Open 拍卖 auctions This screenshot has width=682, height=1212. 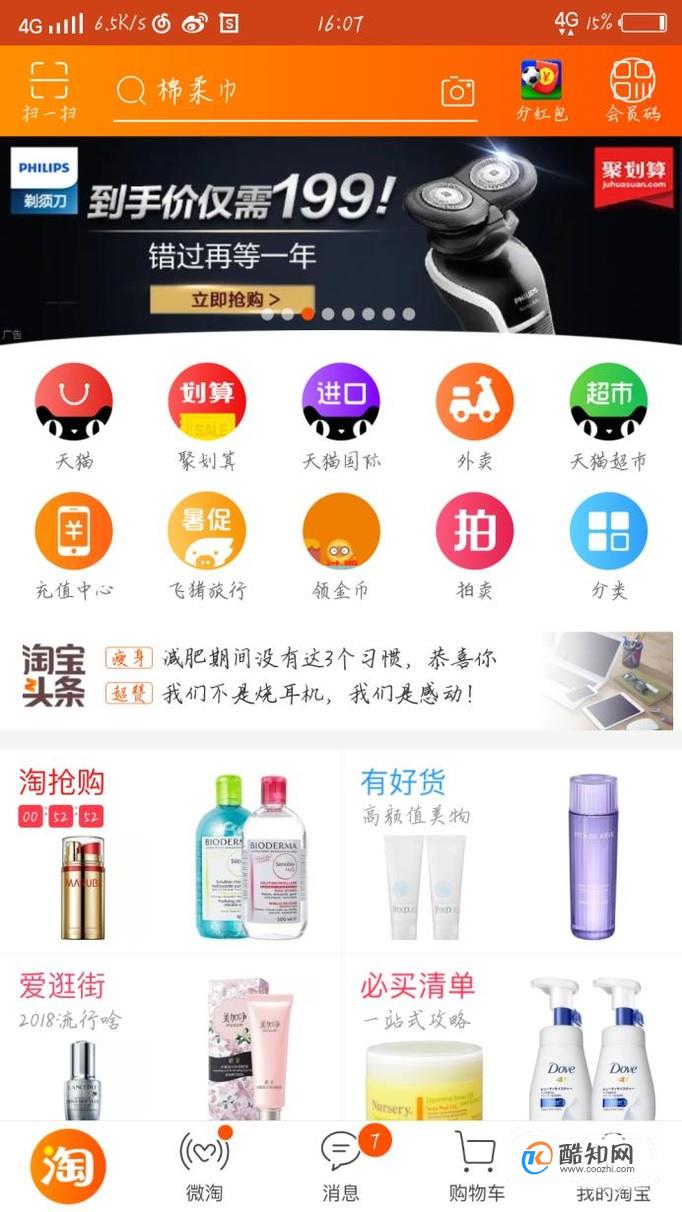(x=474, y=545)
